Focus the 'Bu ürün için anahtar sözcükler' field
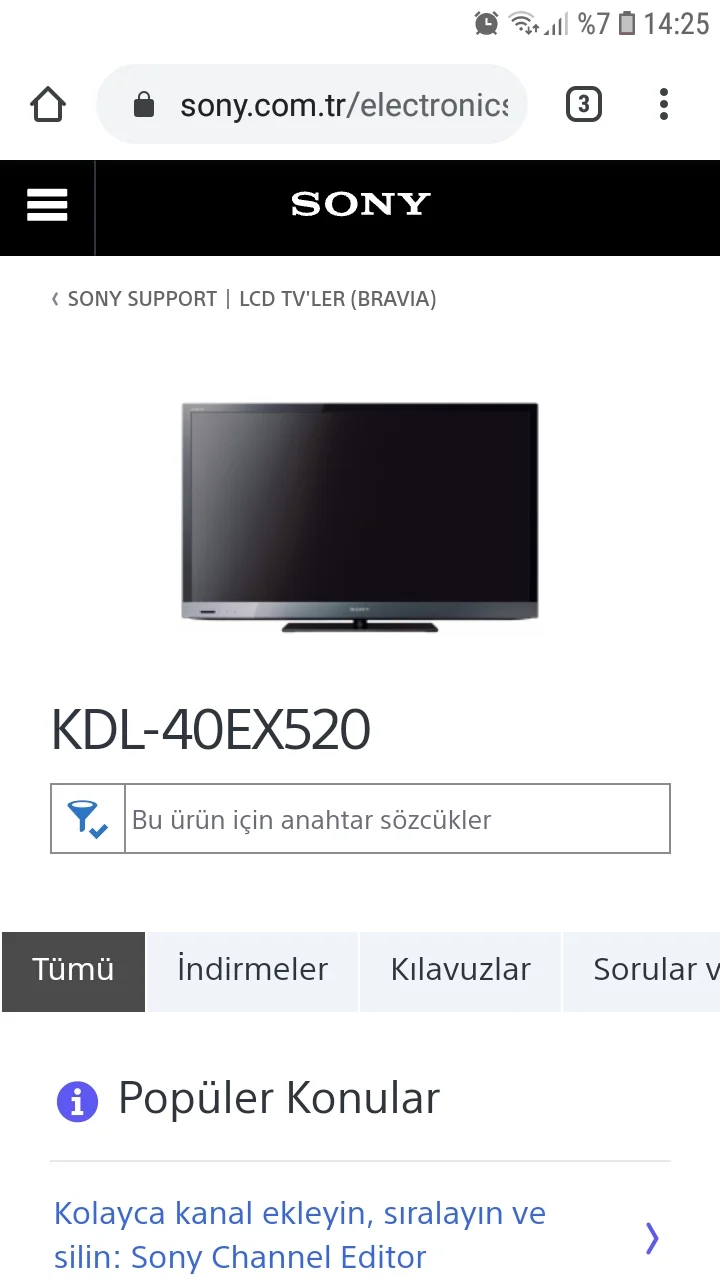 tap(396, 819)
